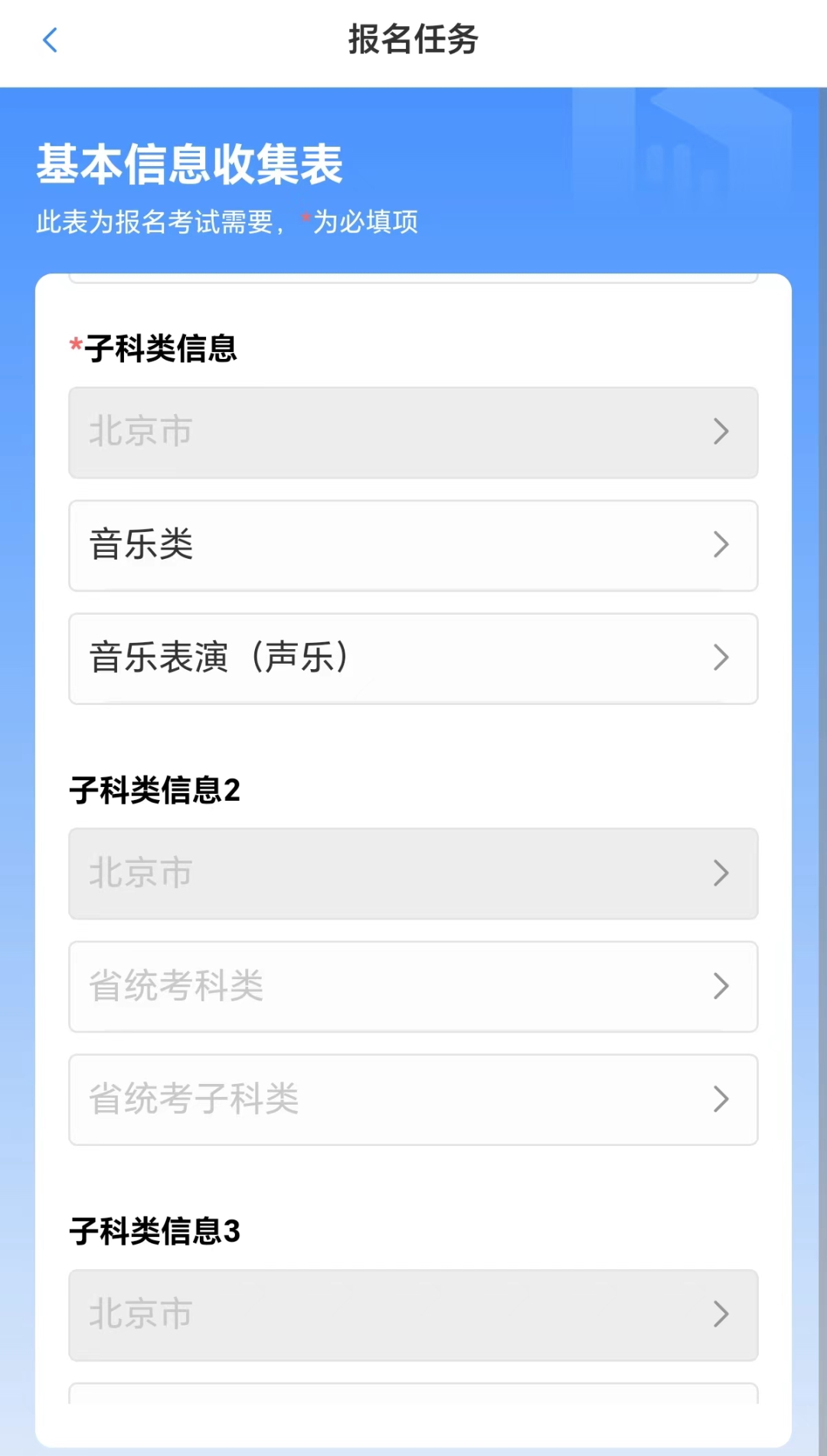Open the 音乐表演（声乐）selector
This screenshot has height=1456, width=827.
(413, 658)
